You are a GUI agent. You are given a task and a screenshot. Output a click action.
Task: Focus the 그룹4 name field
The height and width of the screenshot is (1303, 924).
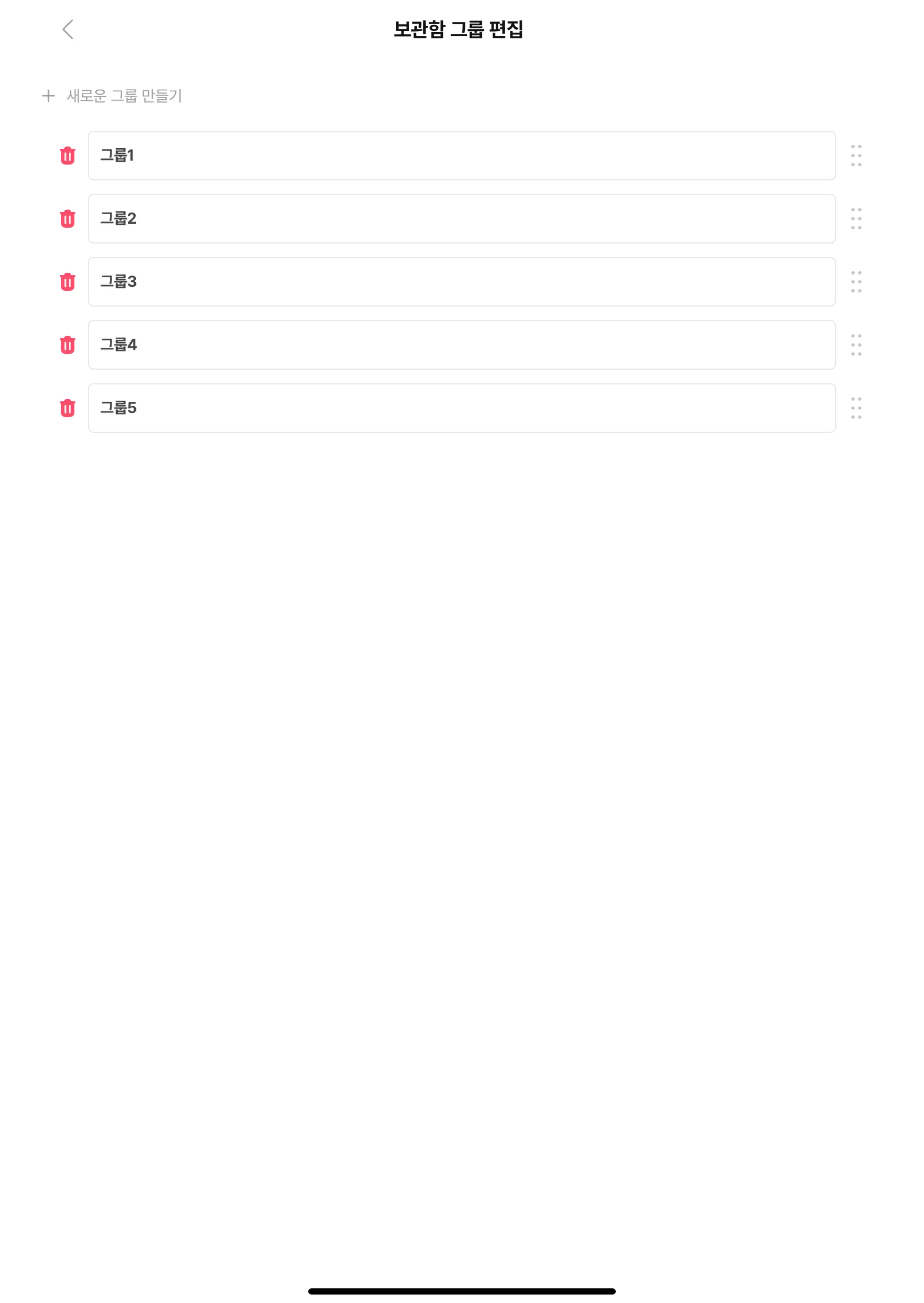[x=461, y=345]
